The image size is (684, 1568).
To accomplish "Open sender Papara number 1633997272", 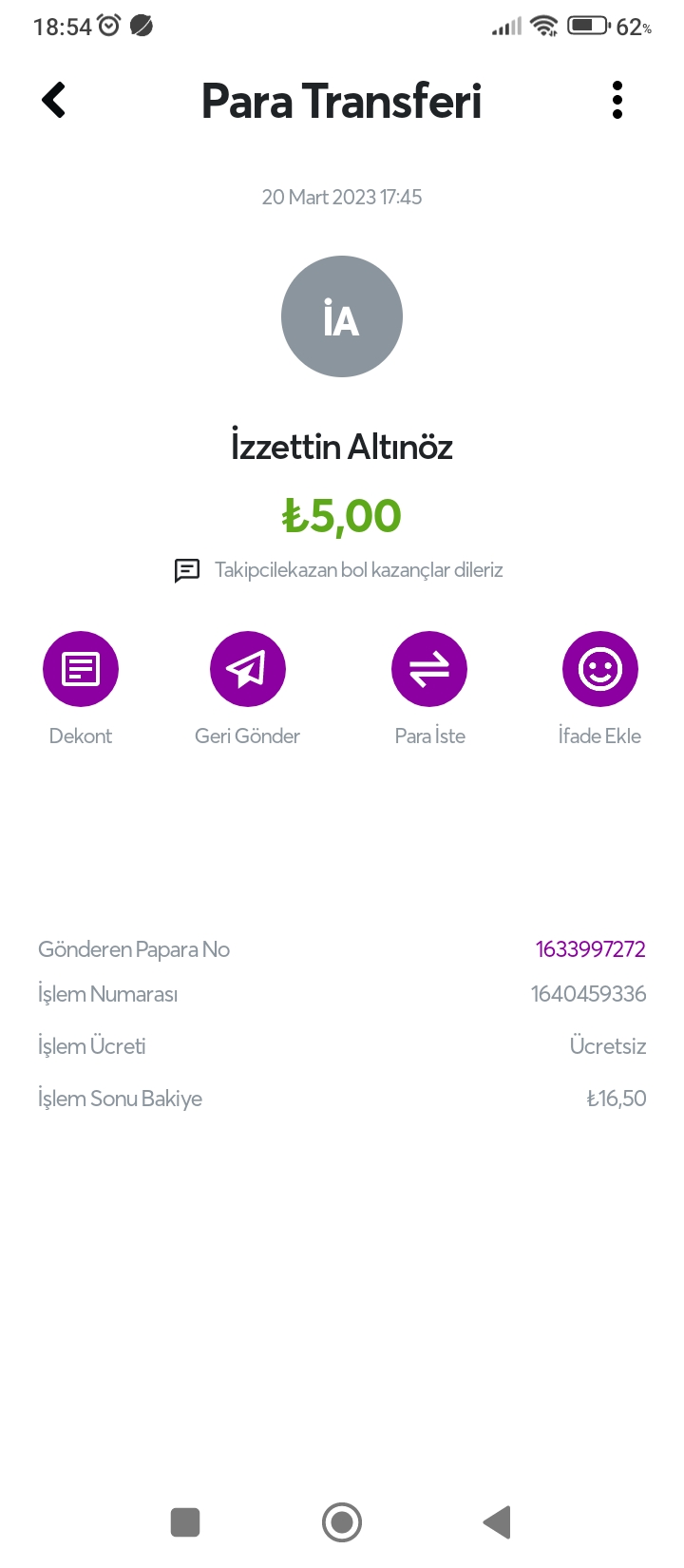I will click(591, 949).
